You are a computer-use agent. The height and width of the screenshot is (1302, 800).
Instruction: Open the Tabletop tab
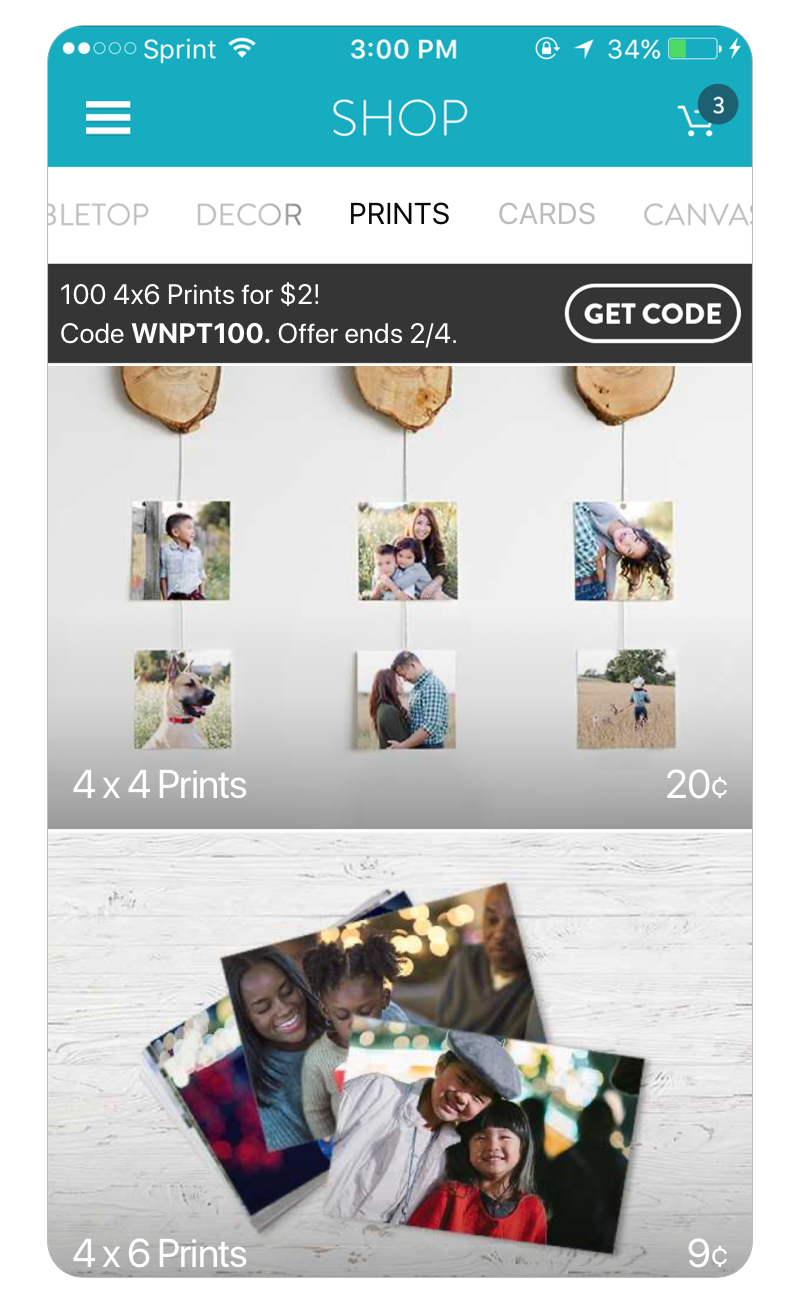(98, 214)
